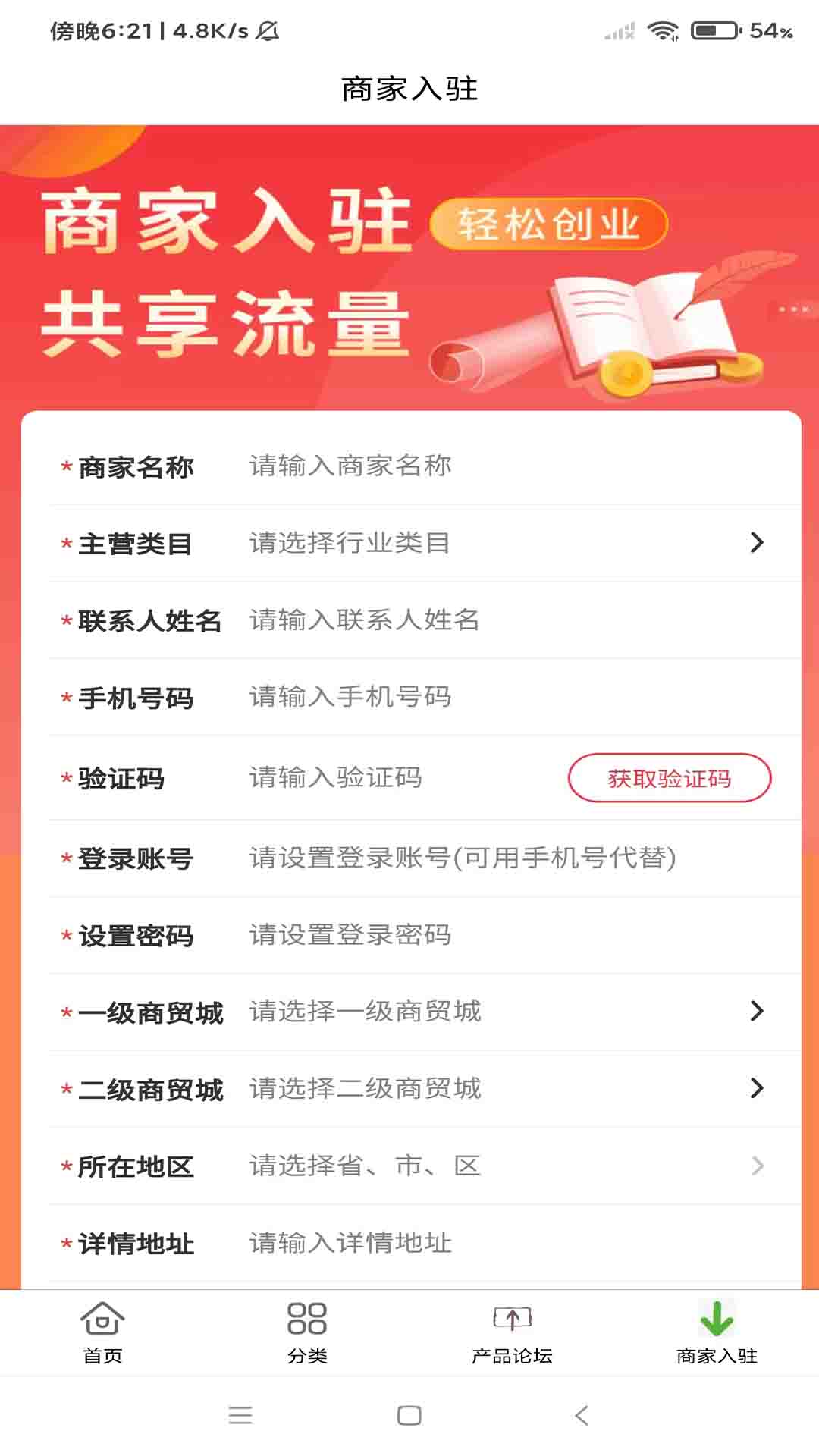Tap the 请输入详情地址 address field

349,1244
